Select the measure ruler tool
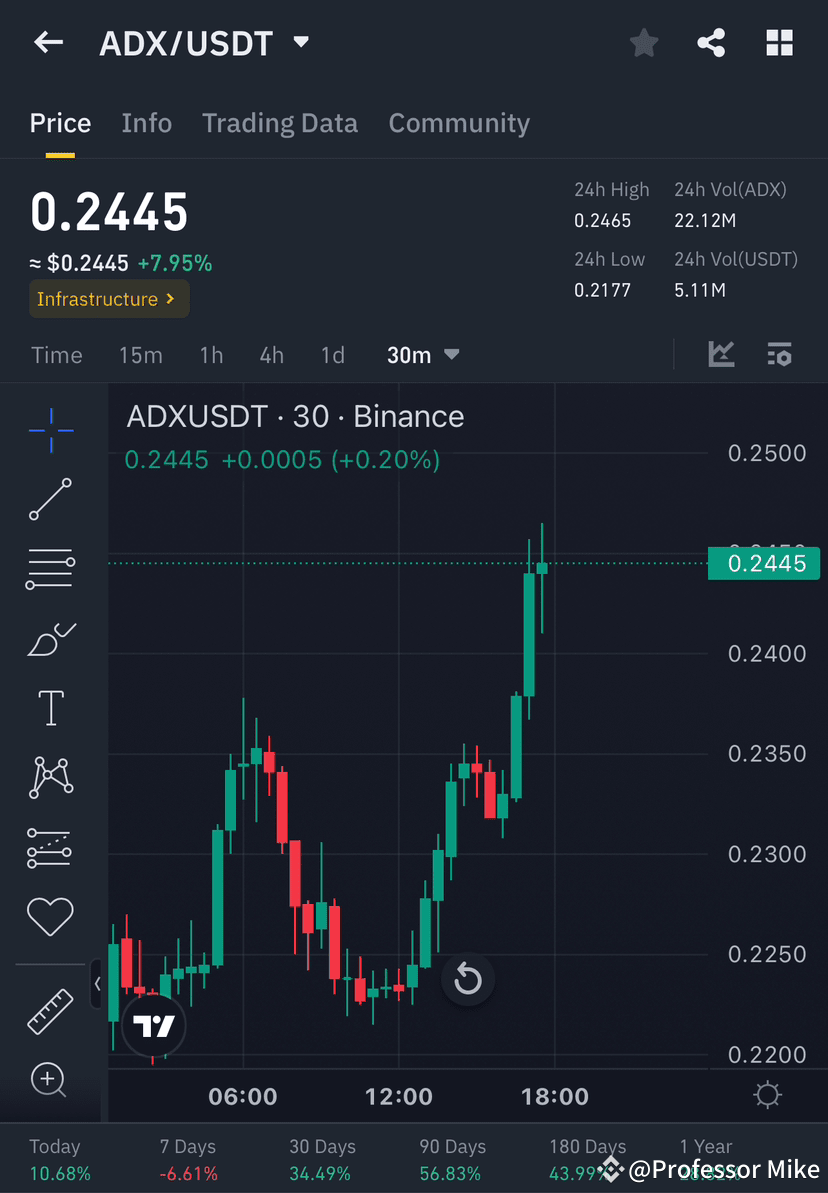The image size is (828, 1193). (x=50, y=1010)
